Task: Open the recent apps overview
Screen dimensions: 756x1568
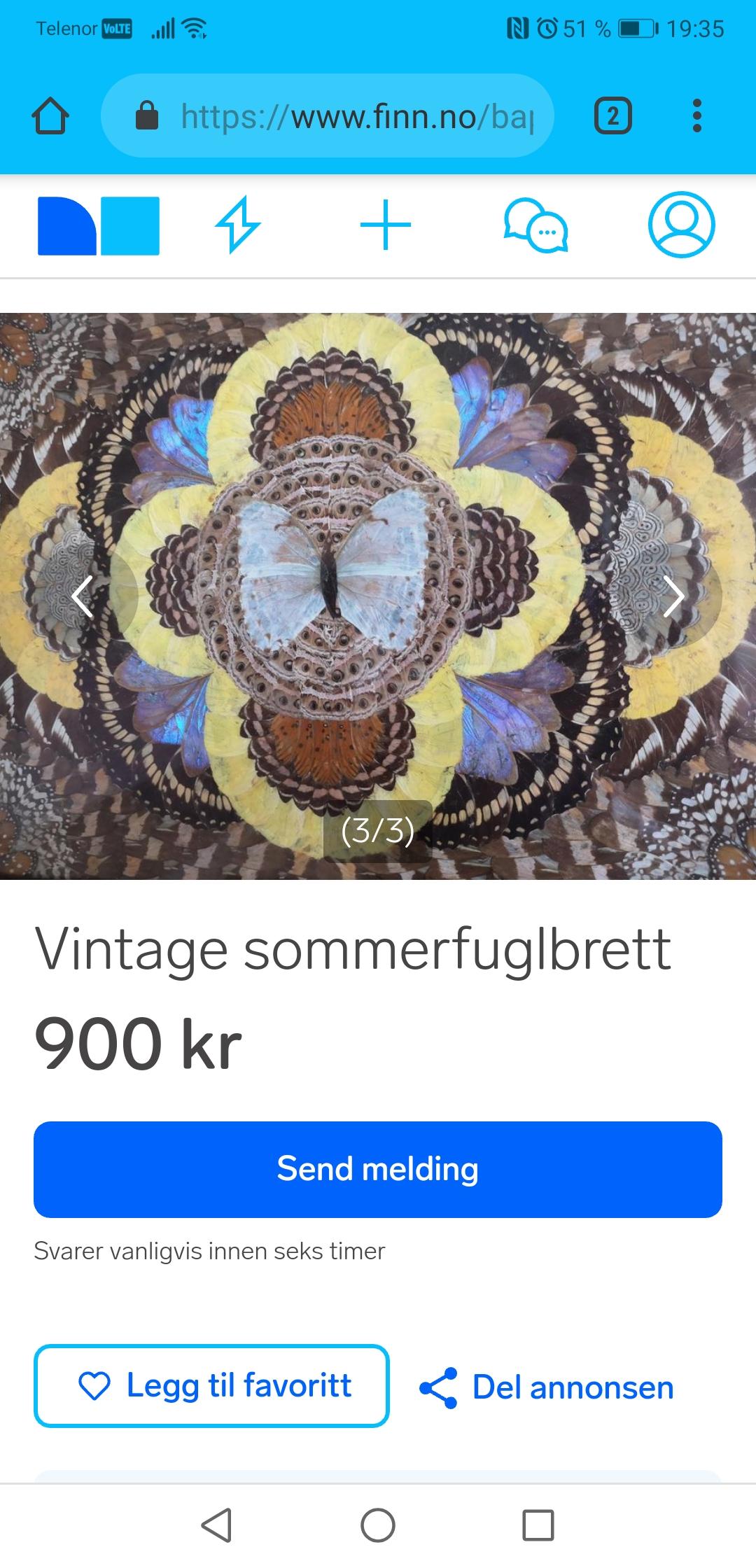Action: 538,1525
